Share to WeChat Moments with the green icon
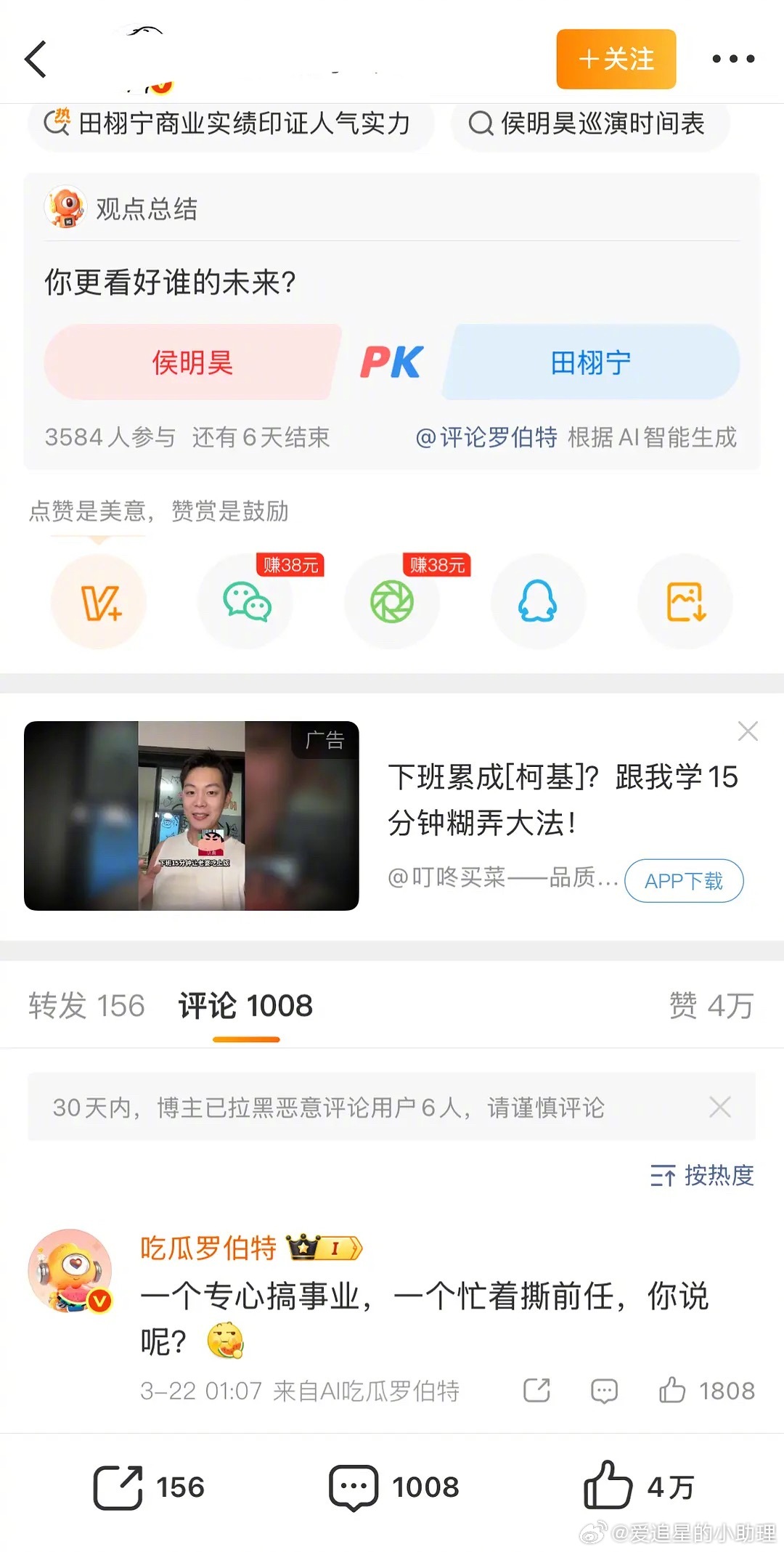 pos(392,603)
